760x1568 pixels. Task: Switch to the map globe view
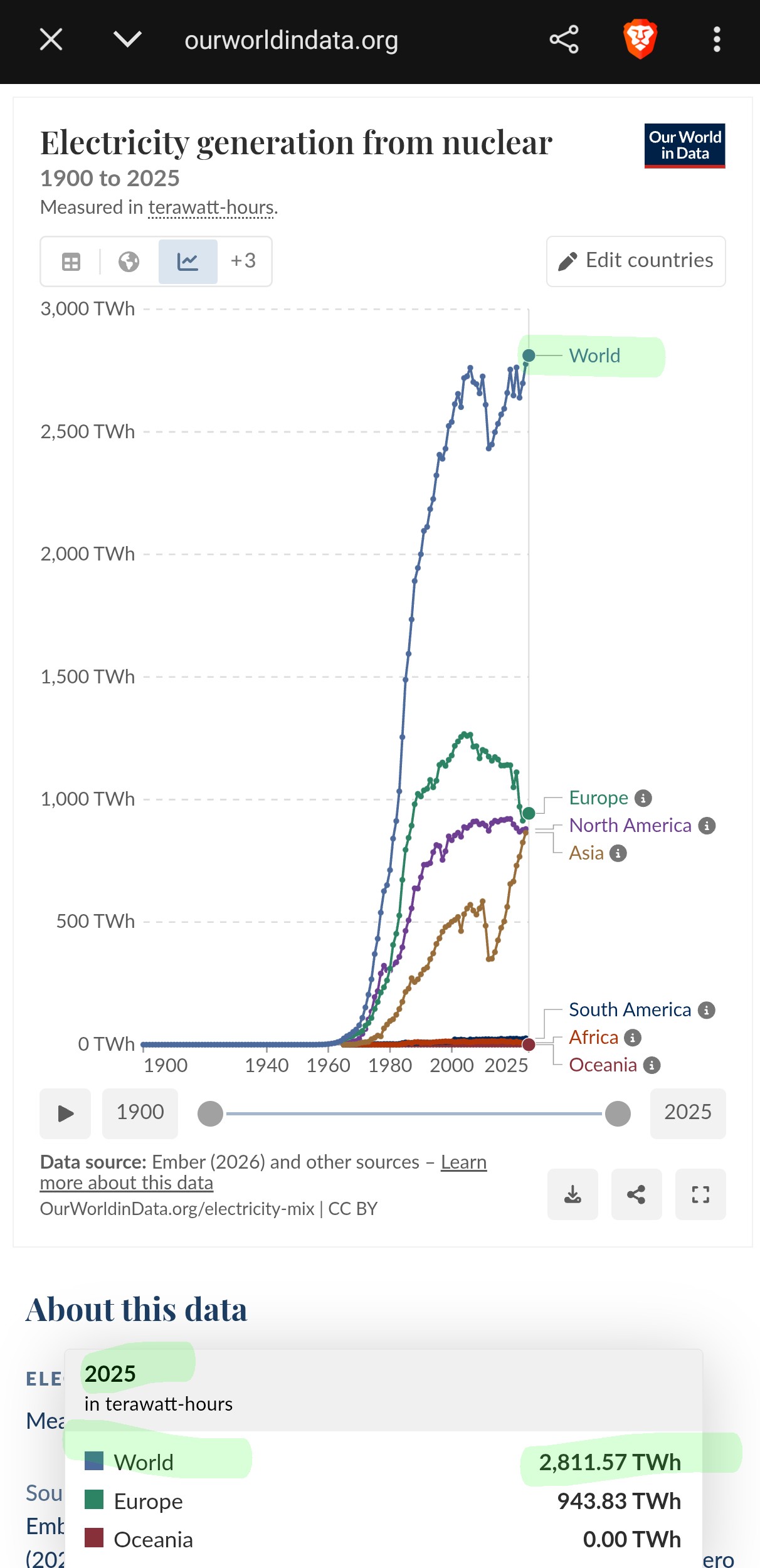pyautogui.click(x=129, y=261)
